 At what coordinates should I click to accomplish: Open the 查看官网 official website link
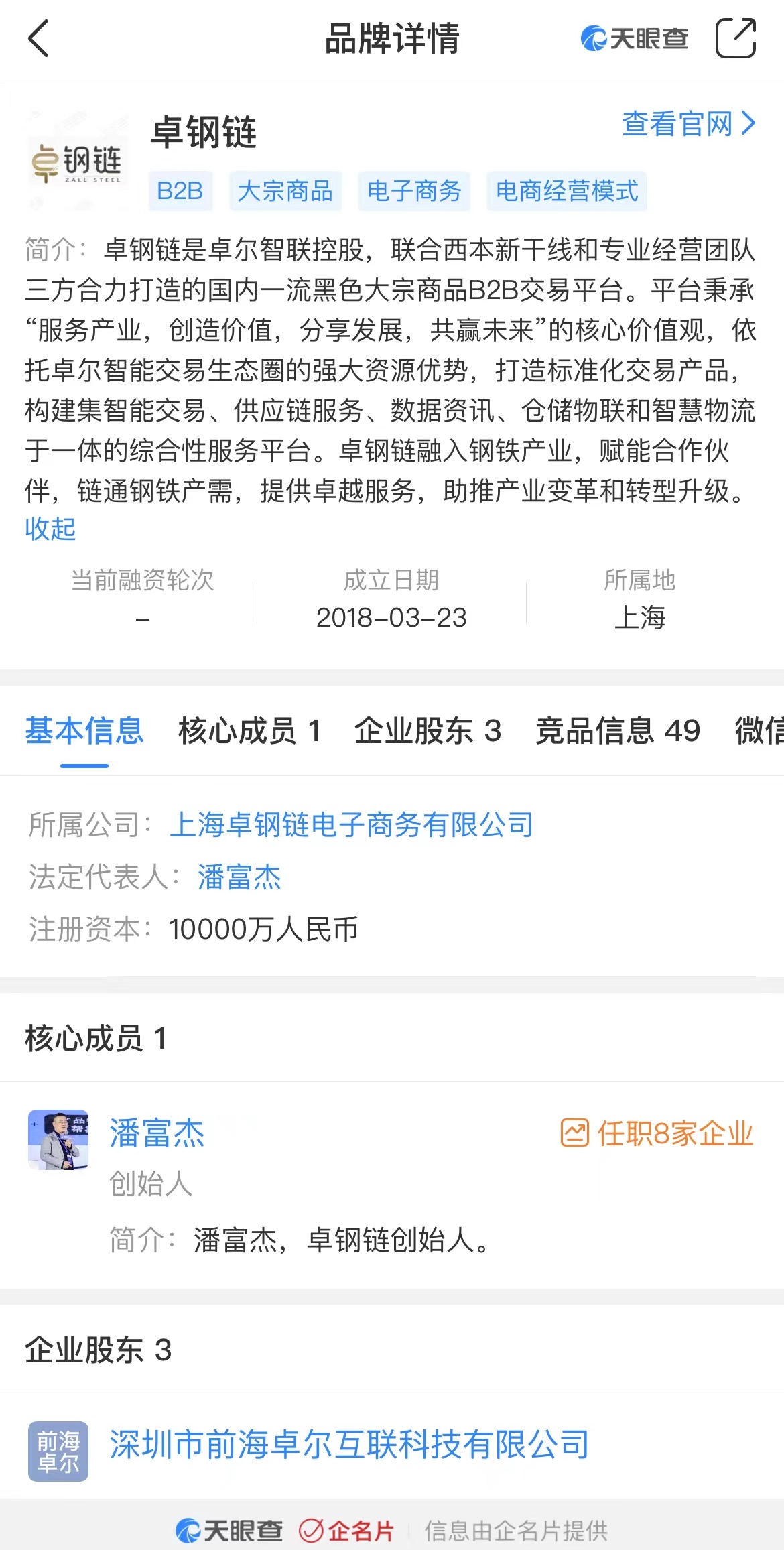[x=689, y=124]
